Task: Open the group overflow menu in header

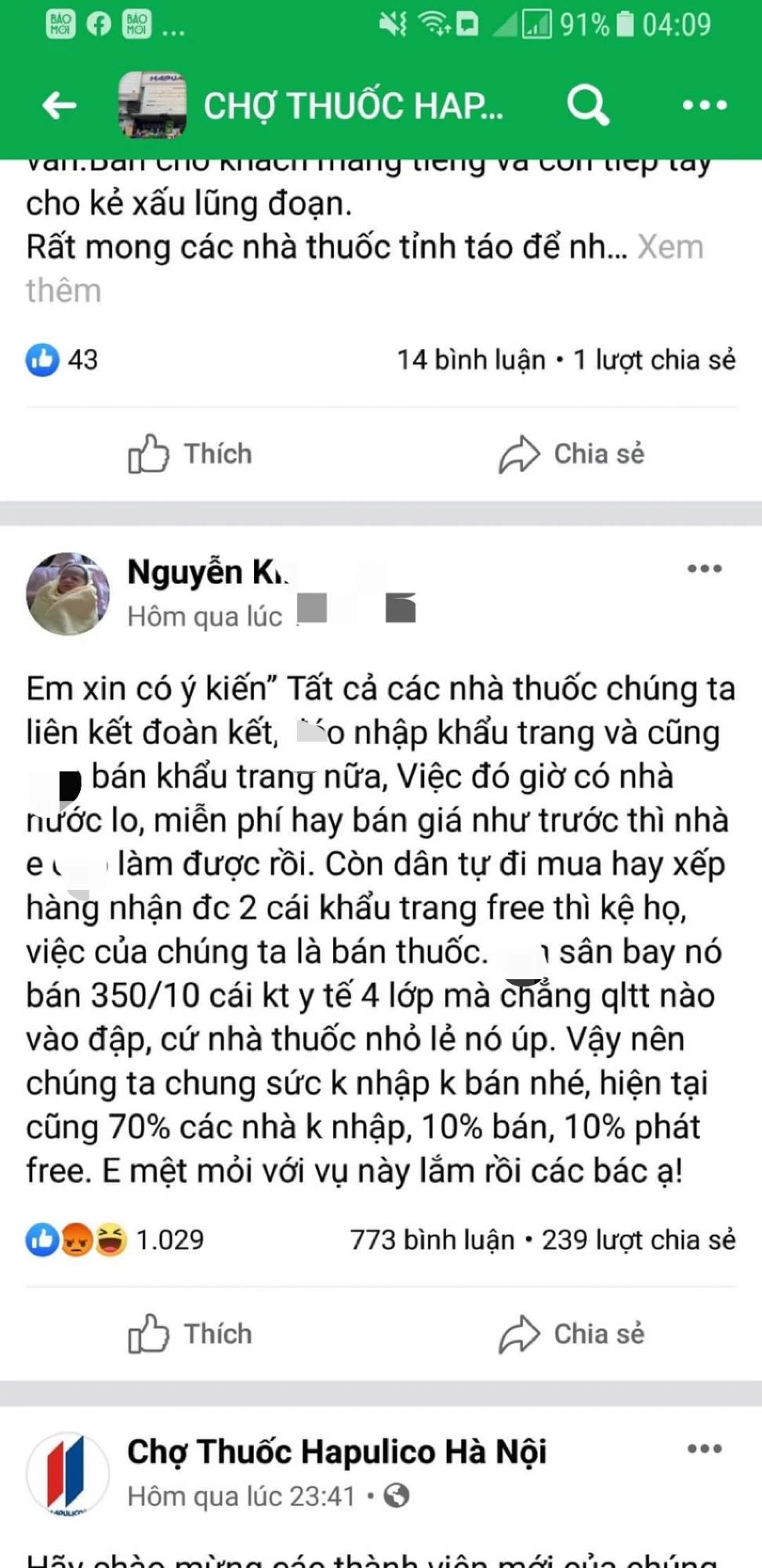Action: tap(704, 105)
